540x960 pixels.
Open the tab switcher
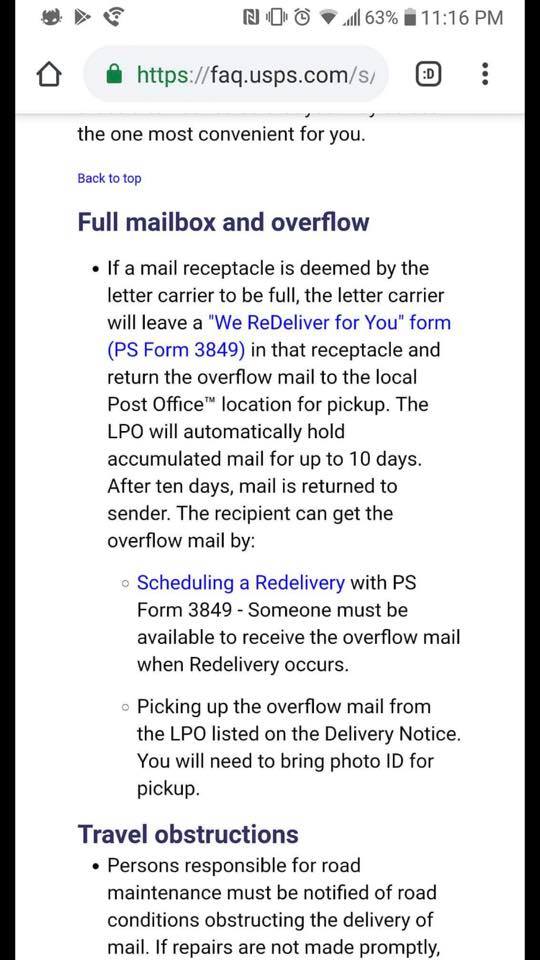click(429, 75)
